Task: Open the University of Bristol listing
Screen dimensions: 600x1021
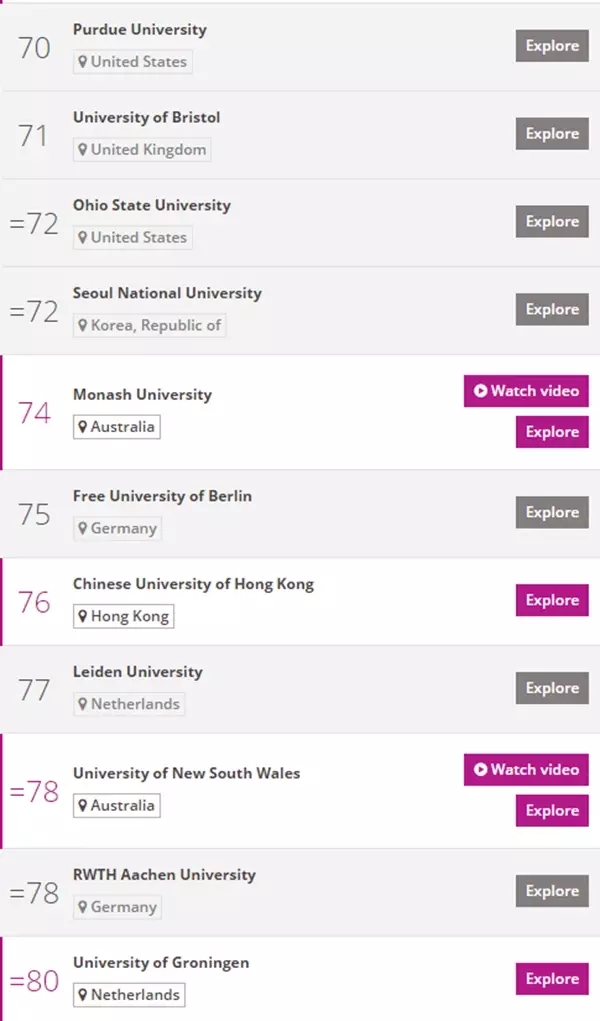Action: pos(147,117)
